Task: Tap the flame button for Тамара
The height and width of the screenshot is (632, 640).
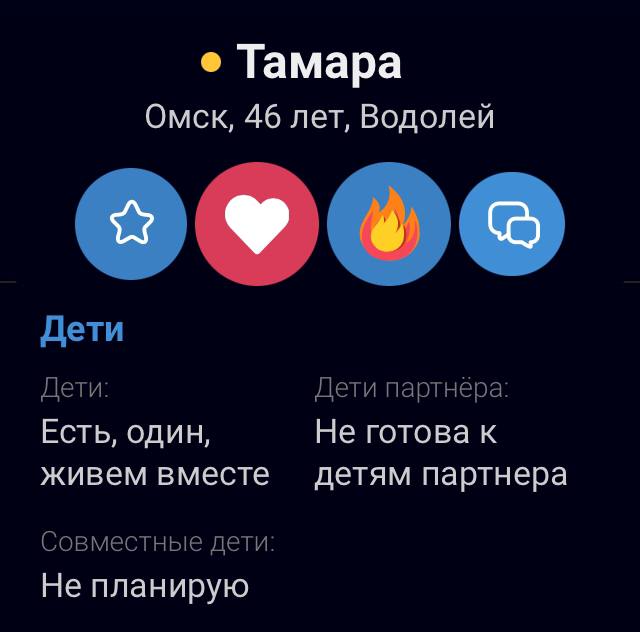Action: [389, 223]
